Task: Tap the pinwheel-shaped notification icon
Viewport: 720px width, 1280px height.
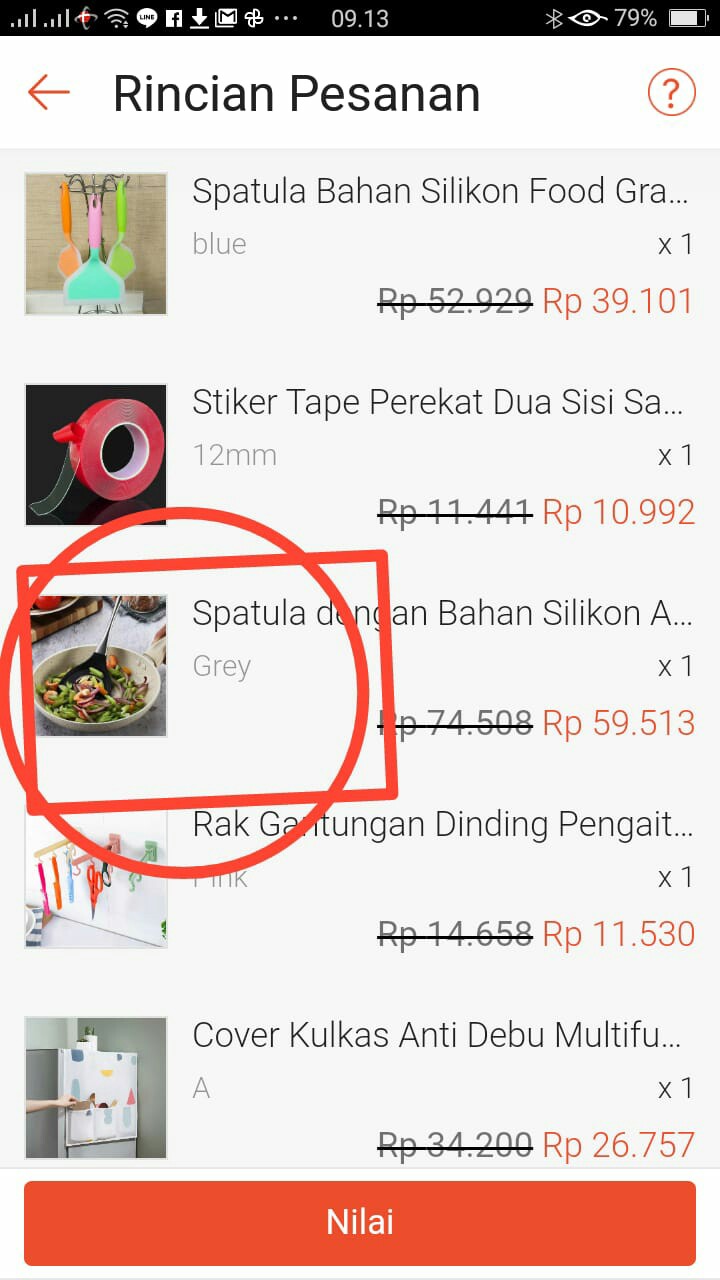Action: pyautogui.click(x=253, y=17)
